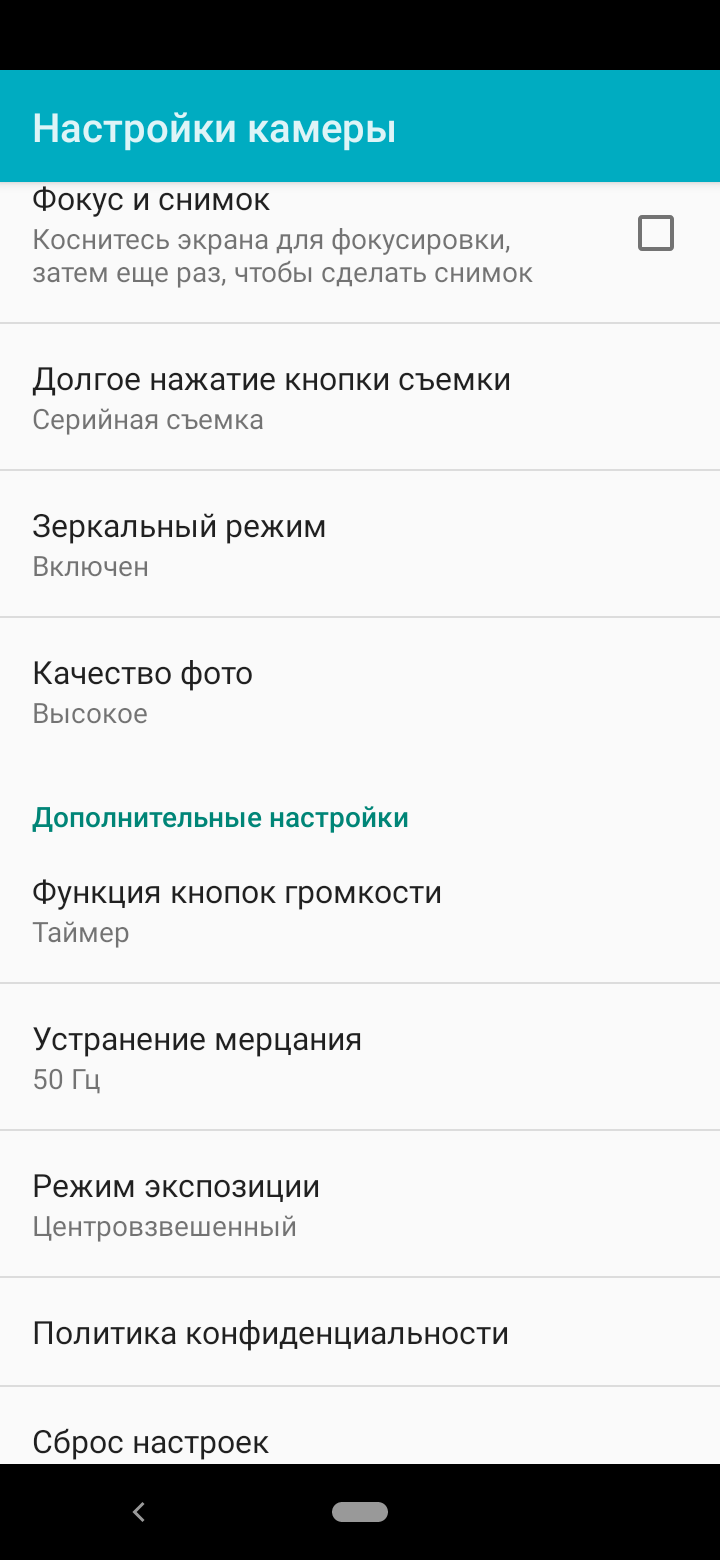Open Режим экспозиции setting
The width and height of the screenshot is (720, 1560).
point(360,1204)
